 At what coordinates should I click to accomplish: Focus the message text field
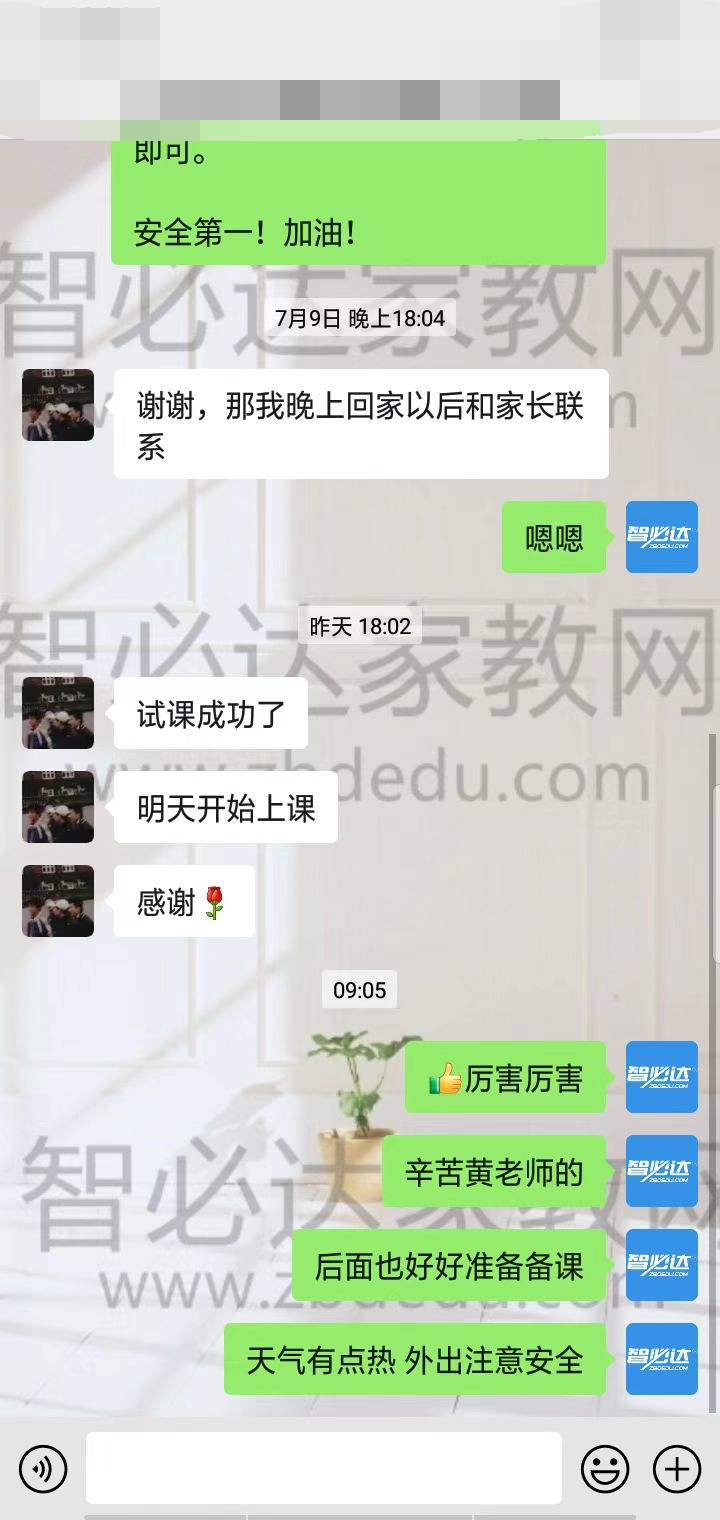(323, 1468)
